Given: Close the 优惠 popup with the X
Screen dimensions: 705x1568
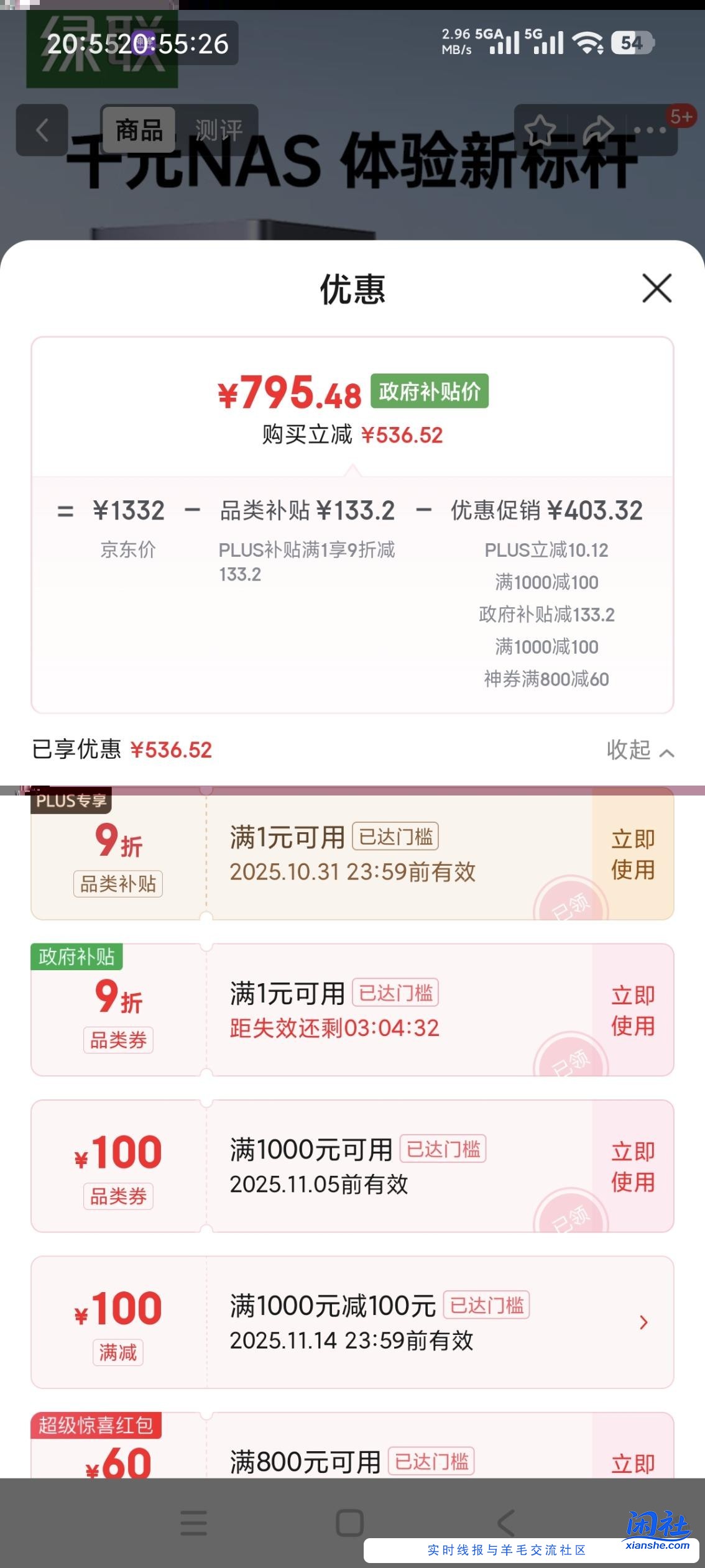Looking at the screenshot, I should pyautogui.click(x=658, y=289).
